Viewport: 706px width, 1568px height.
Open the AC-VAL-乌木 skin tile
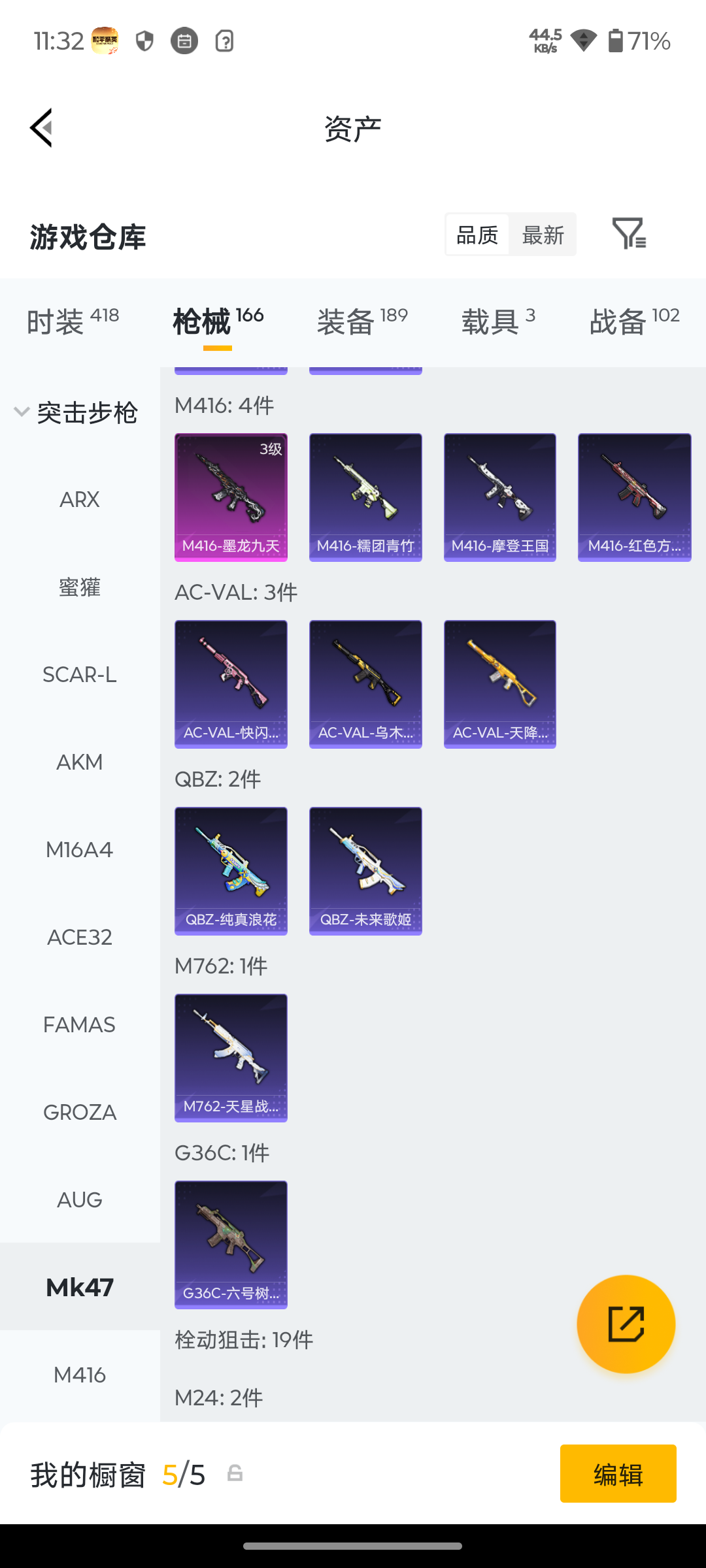(365, 684)
